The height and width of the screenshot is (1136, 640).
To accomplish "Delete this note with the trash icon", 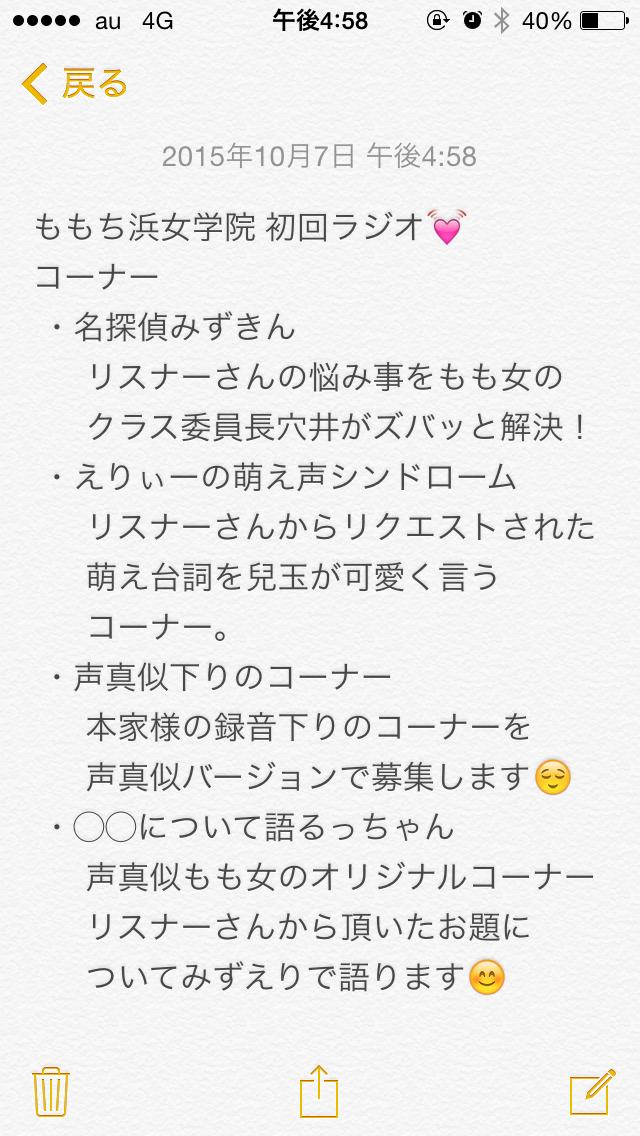I will (49, 1089).
